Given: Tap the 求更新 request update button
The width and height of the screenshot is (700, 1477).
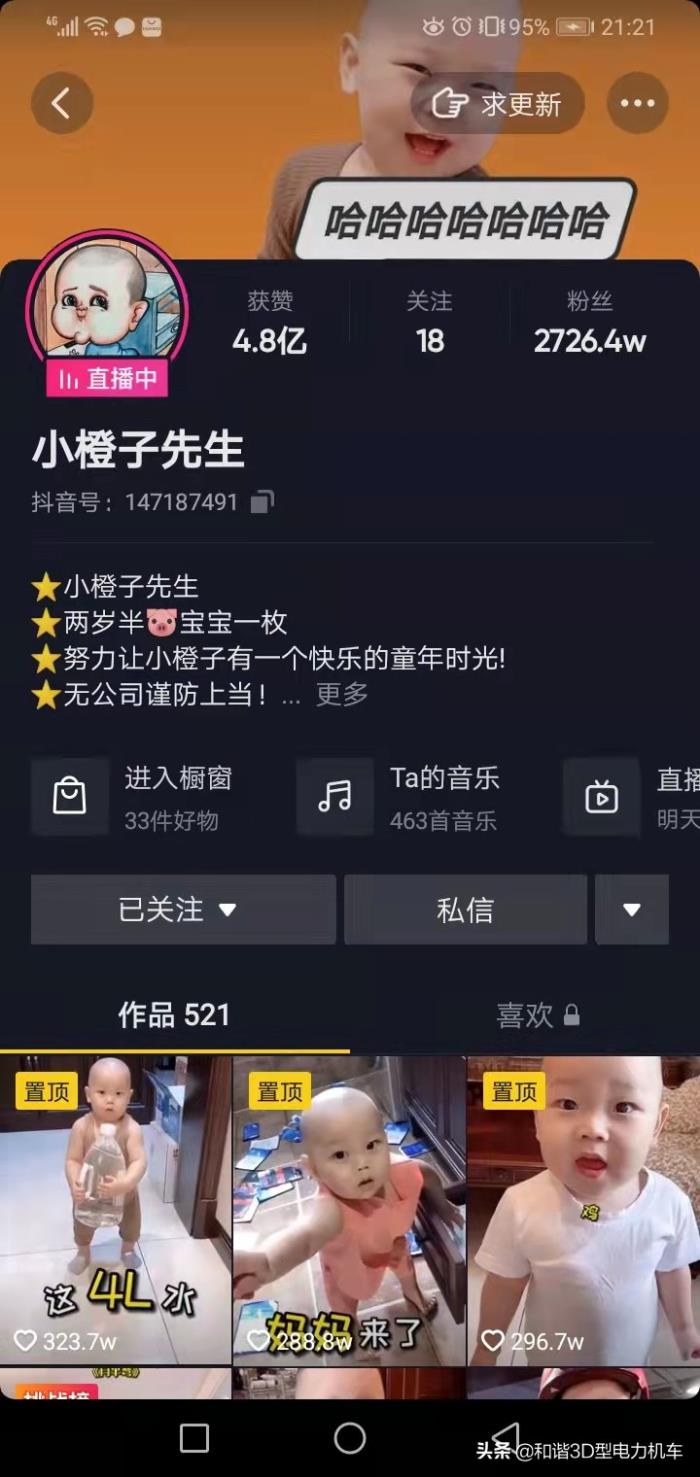Looking at the screenshot, I should (497, 103).
